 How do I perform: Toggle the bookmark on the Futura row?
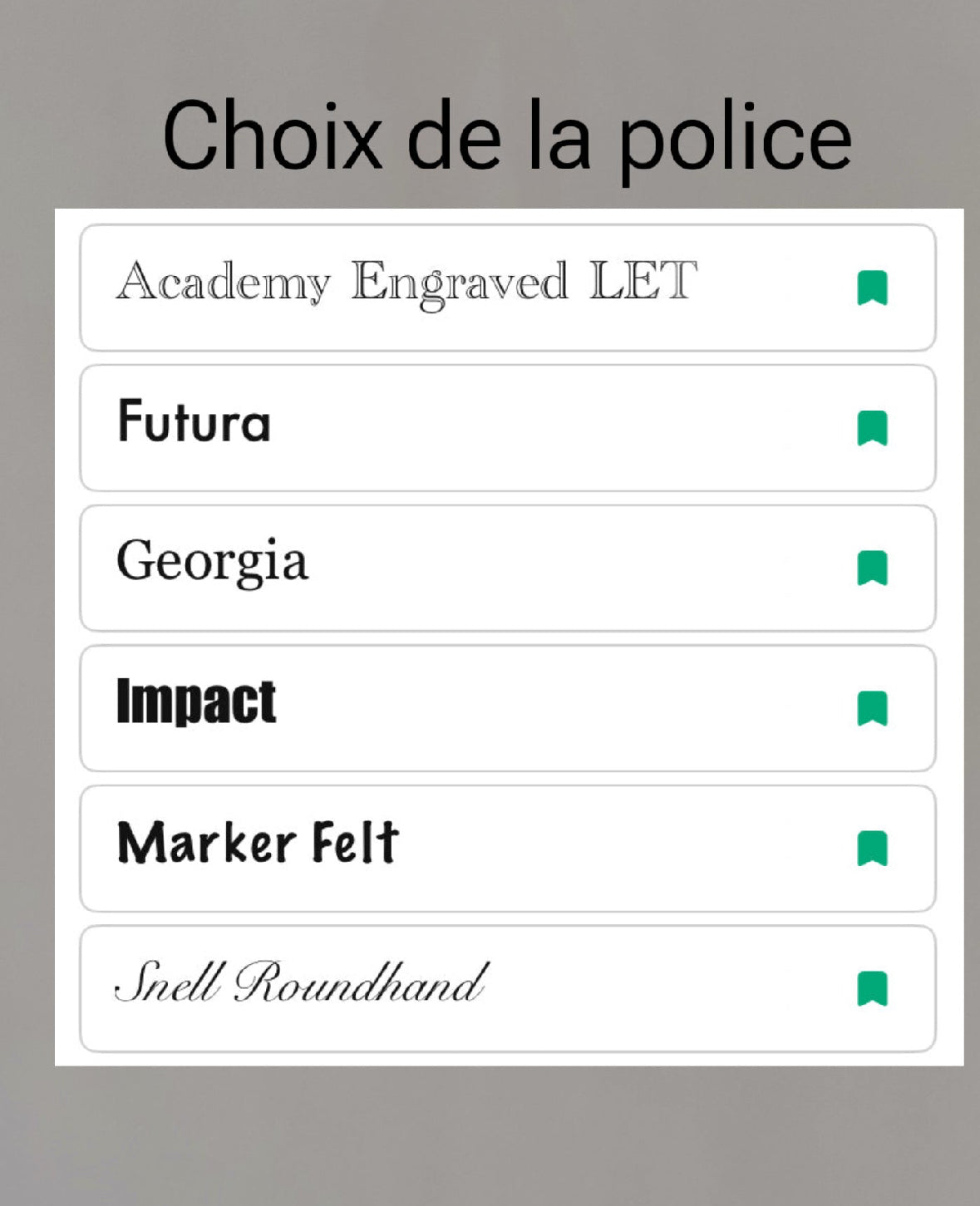click(872, 428)
